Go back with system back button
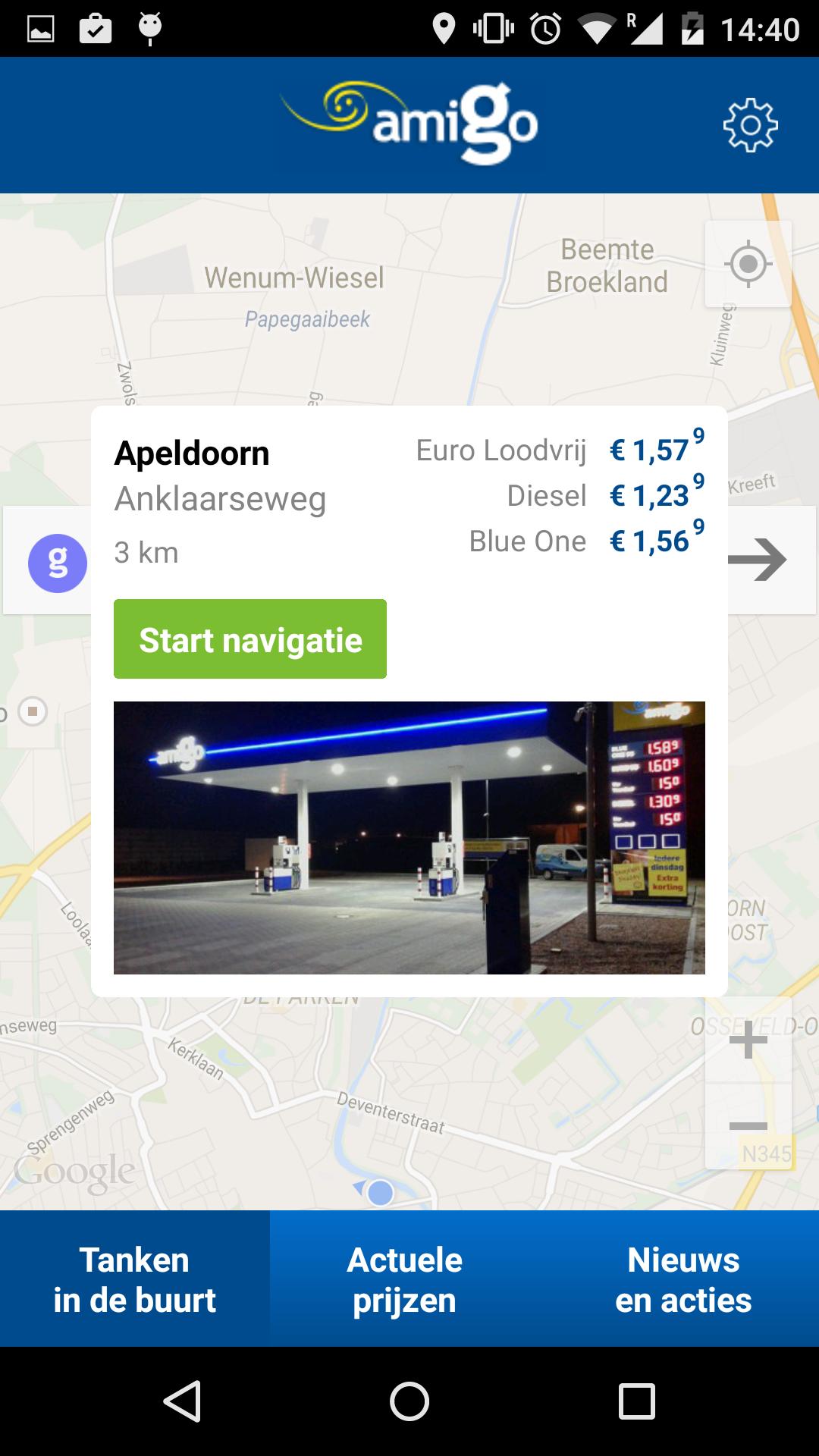819x1456 pixels. tap(183, 1401)
